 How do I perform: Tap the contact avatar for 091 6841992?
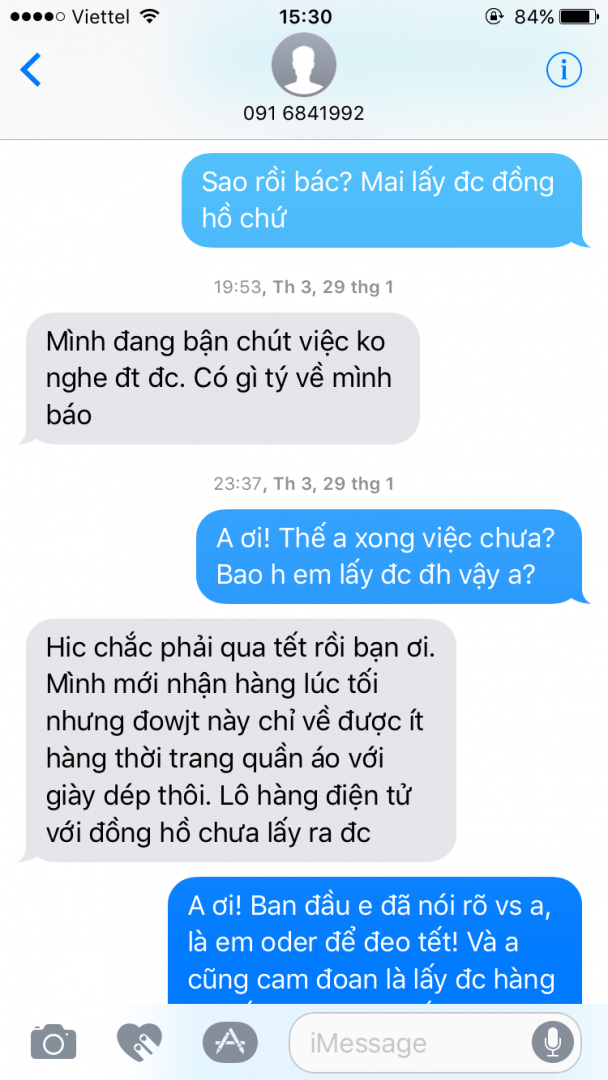303,67
